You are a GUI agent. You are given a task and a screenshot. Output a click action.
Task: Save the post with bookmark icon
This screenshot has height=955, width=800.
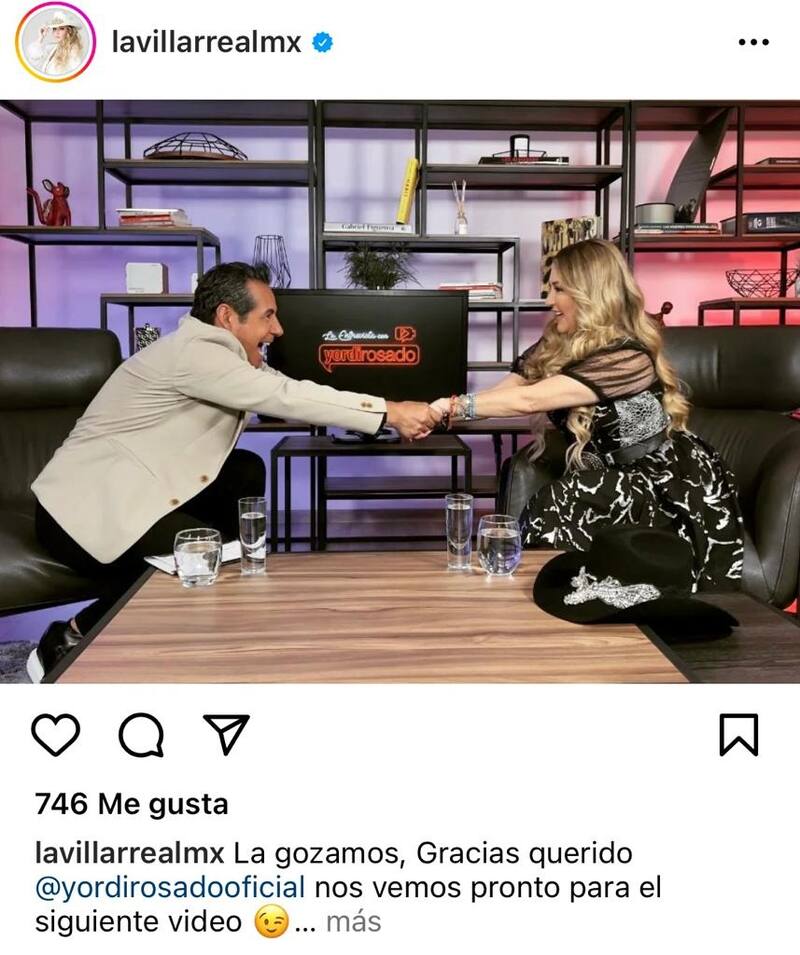[739, 735]
